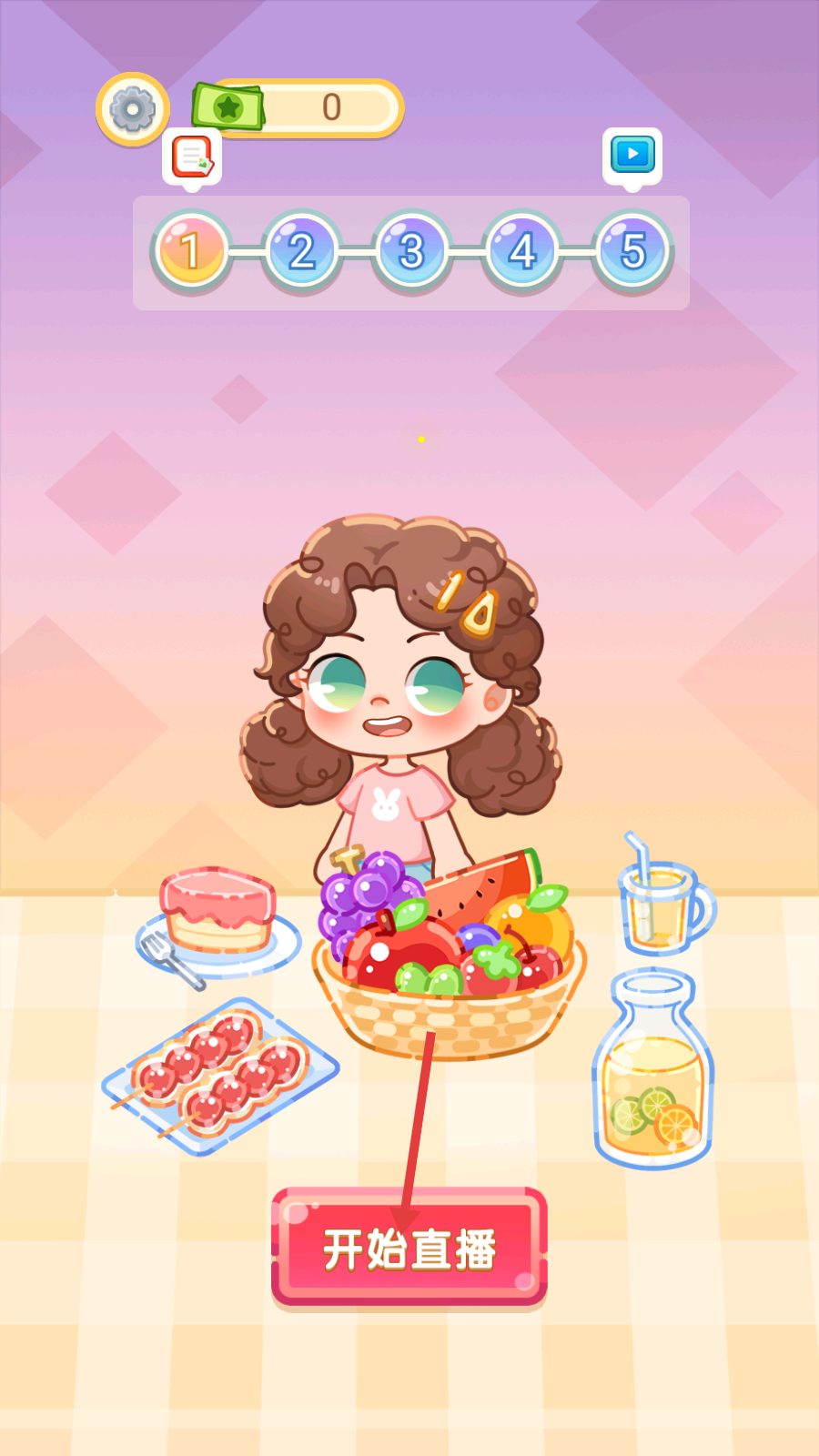Select level 3 bubble
The image size is (819, 1456).
(411, 250)
